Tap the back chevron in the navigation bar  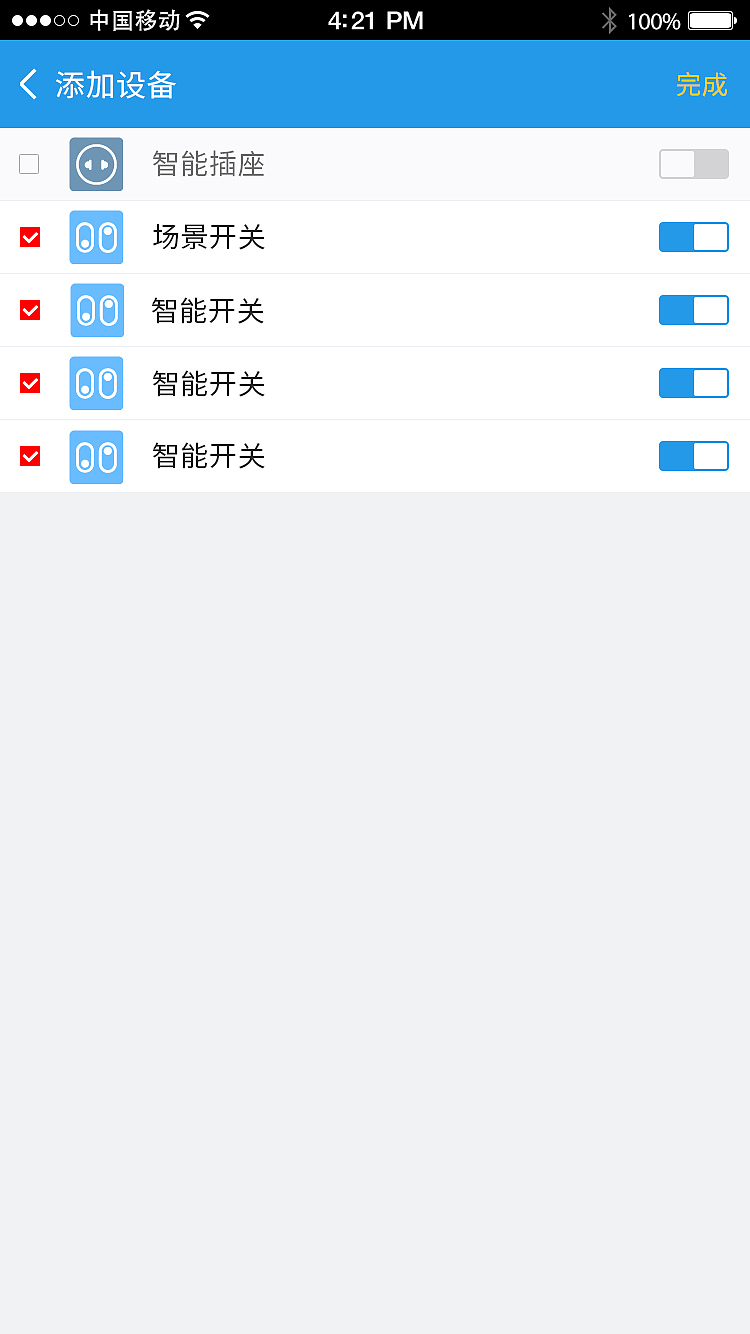pyautogui.click(x=28, y=85)
